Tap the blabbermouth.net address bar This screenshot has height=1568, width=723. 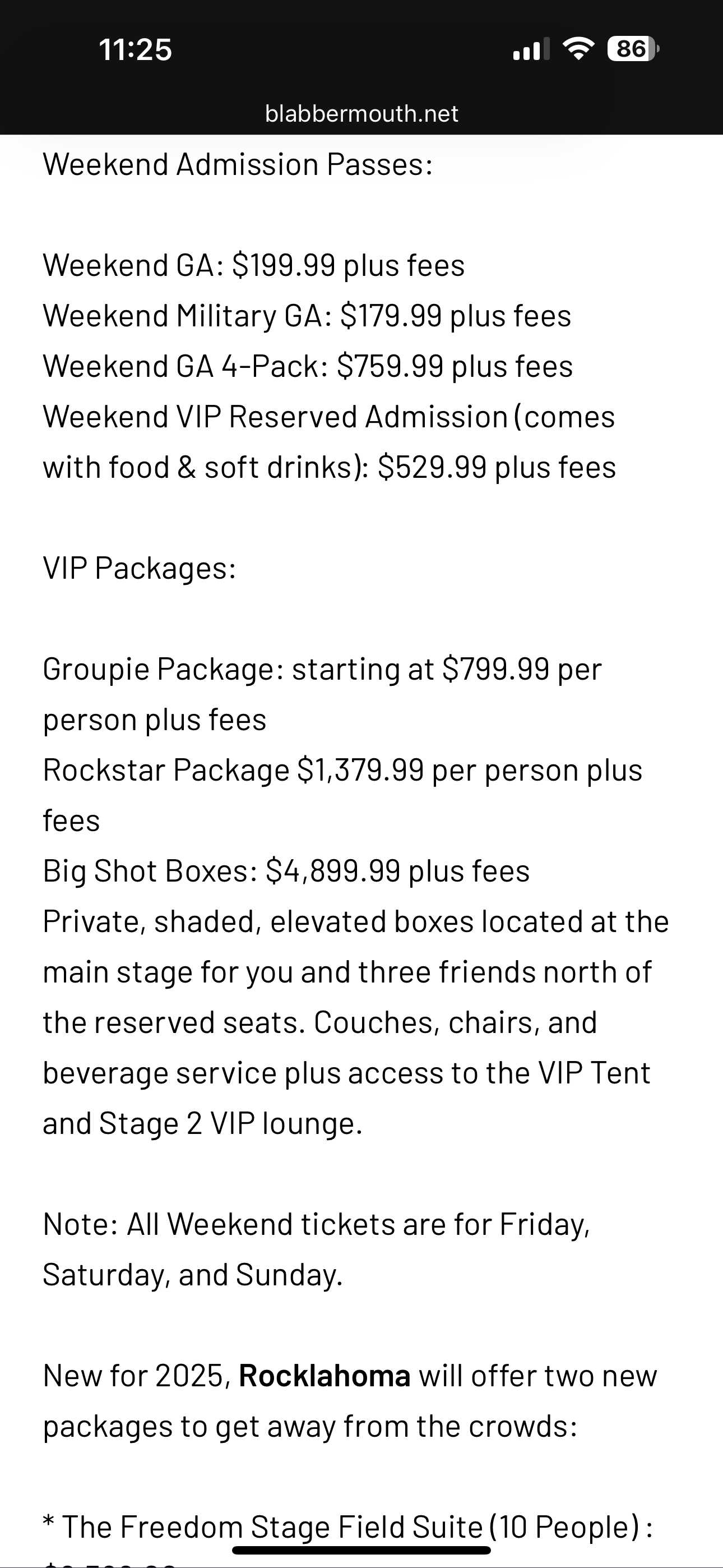pyautogui.click(x=361, y=114)
